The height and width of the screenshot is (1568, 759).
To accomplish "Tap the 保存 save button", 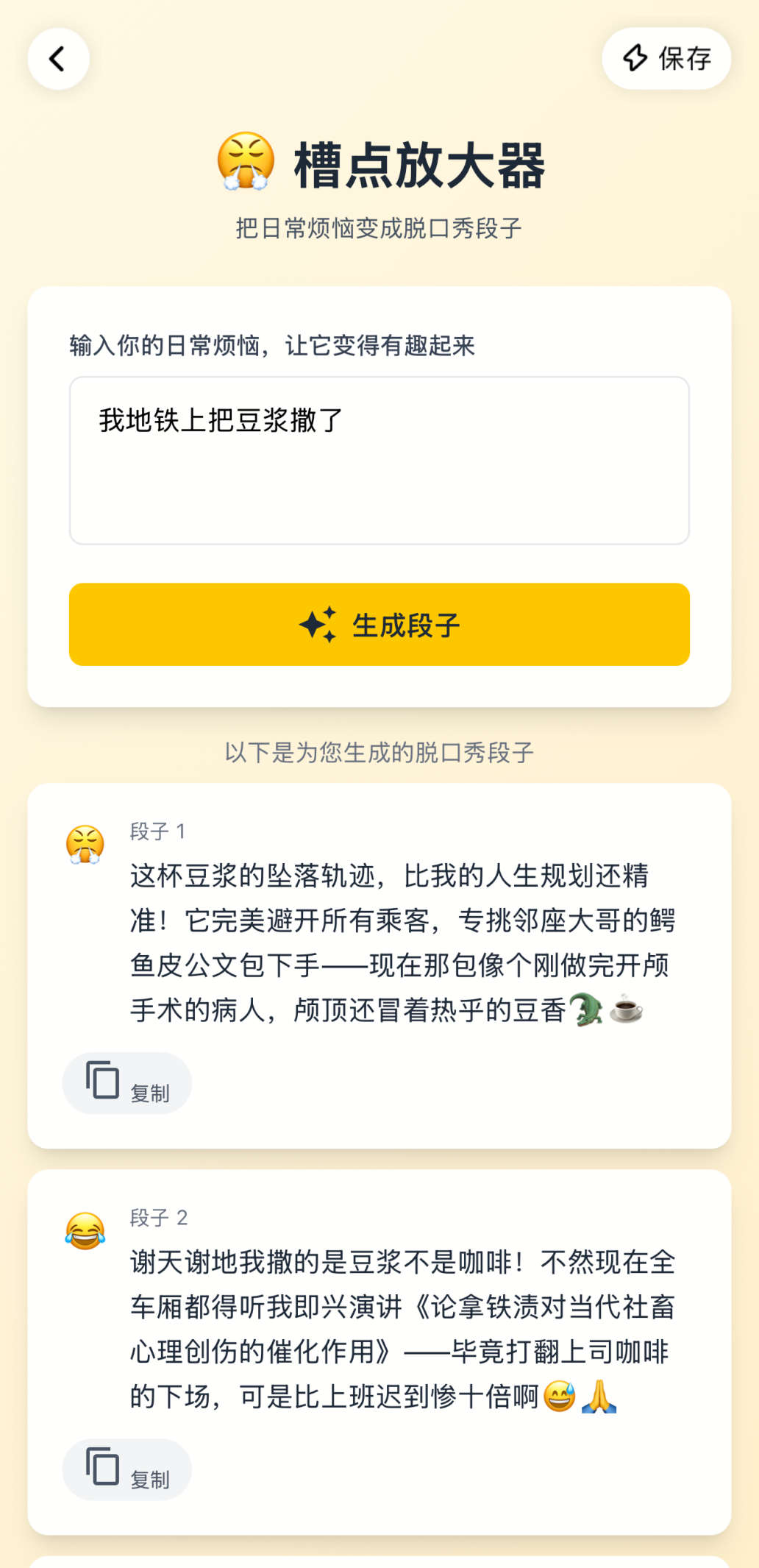I will [x=666, y=59].
